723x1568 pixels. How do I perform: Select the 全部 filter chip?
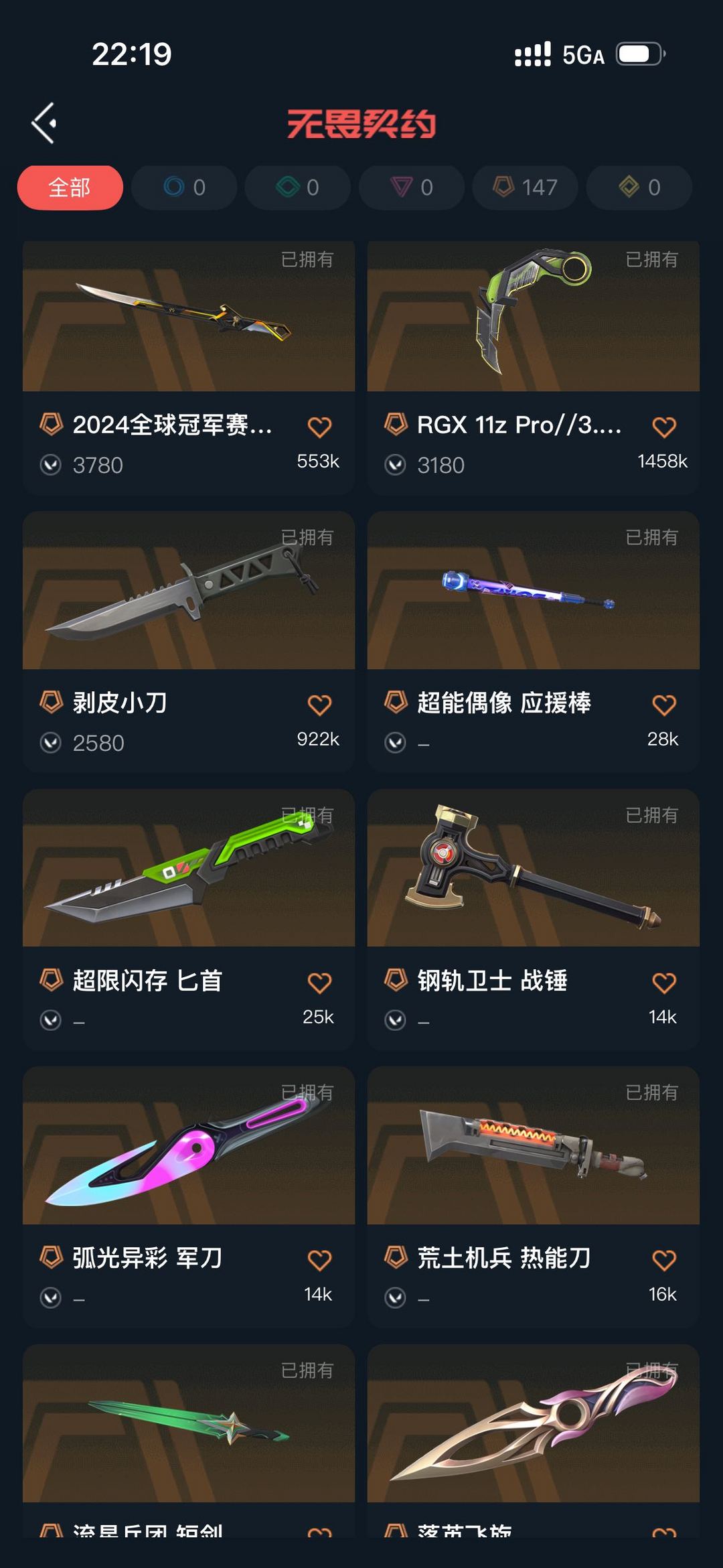(70, 188)
